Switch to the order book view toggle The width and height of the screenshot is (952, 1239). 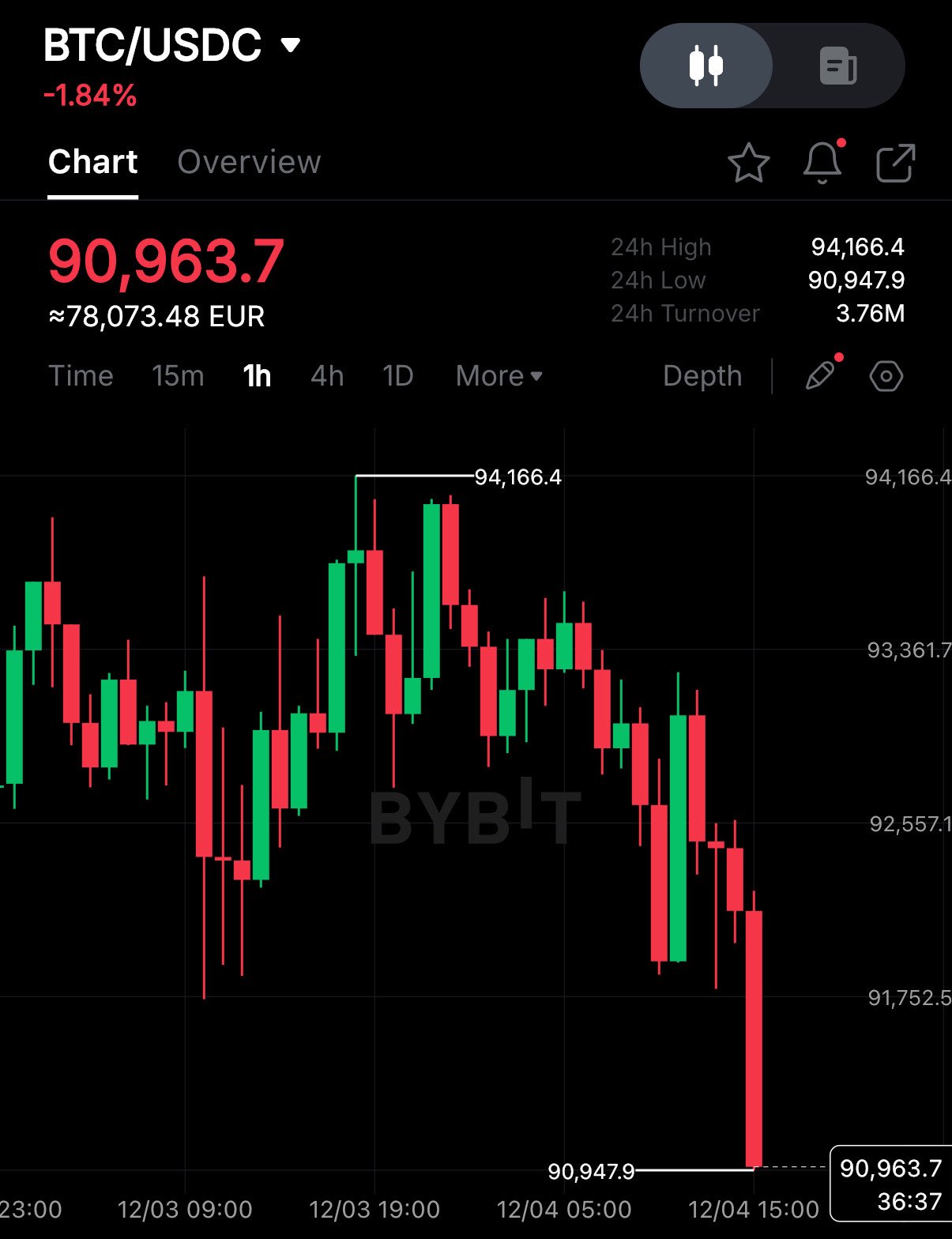[837, 66]
